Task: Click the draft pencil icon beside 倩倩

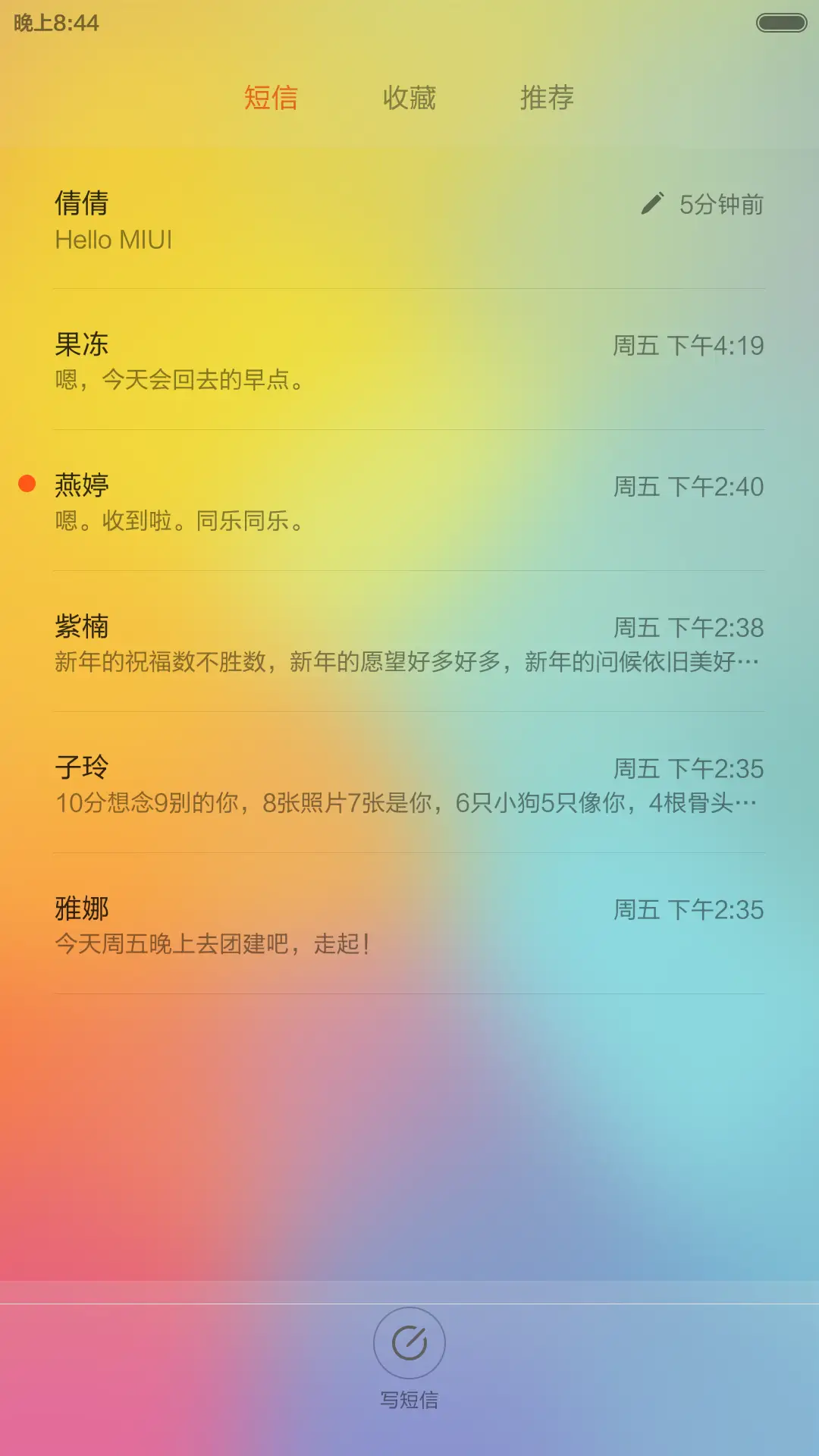Action: point(652,203)
